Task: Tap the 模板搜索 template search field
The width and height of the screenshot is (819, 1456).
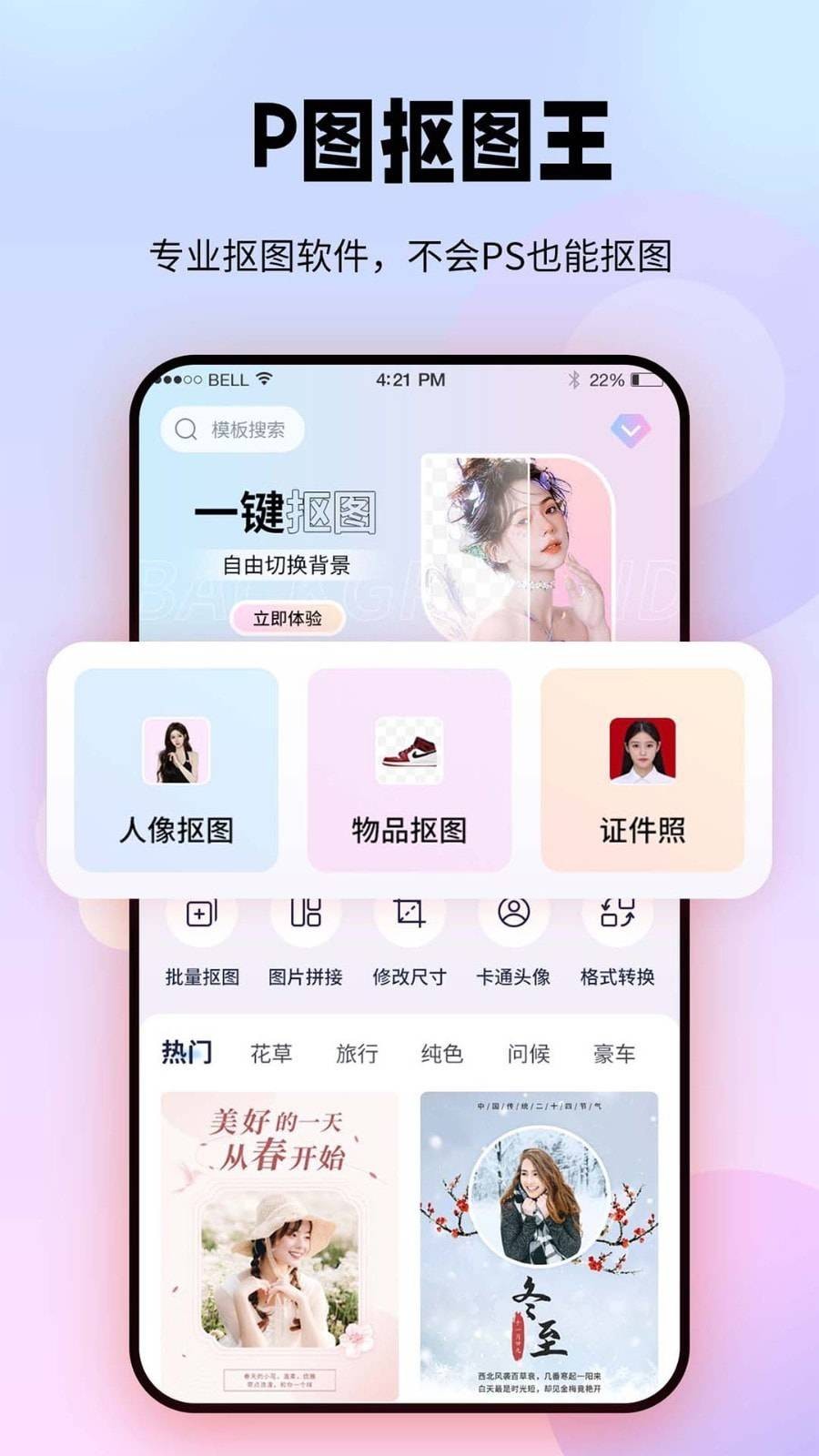Action: tap(250, 430)
